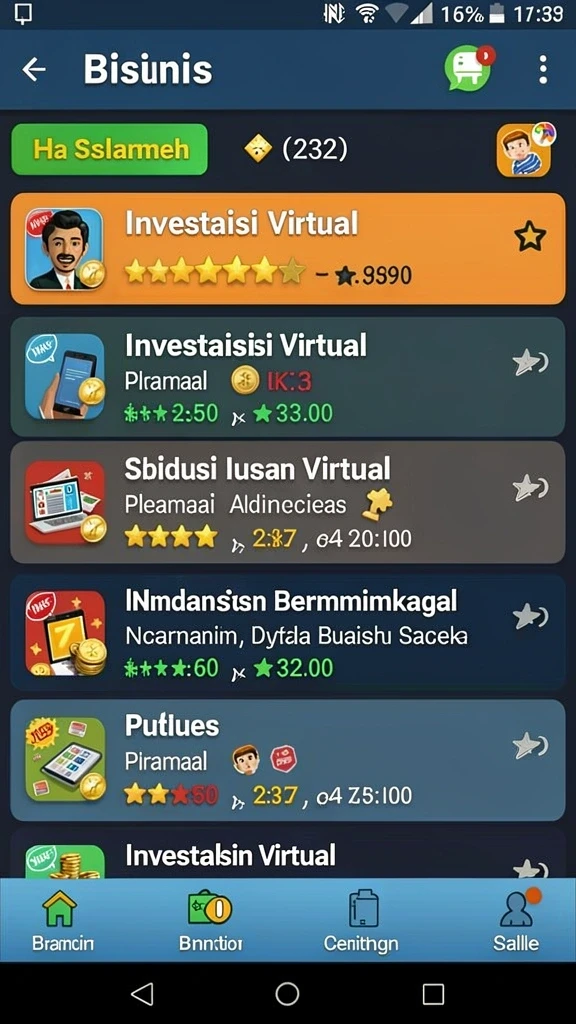Tap the system home button

(x=287, y=994)
